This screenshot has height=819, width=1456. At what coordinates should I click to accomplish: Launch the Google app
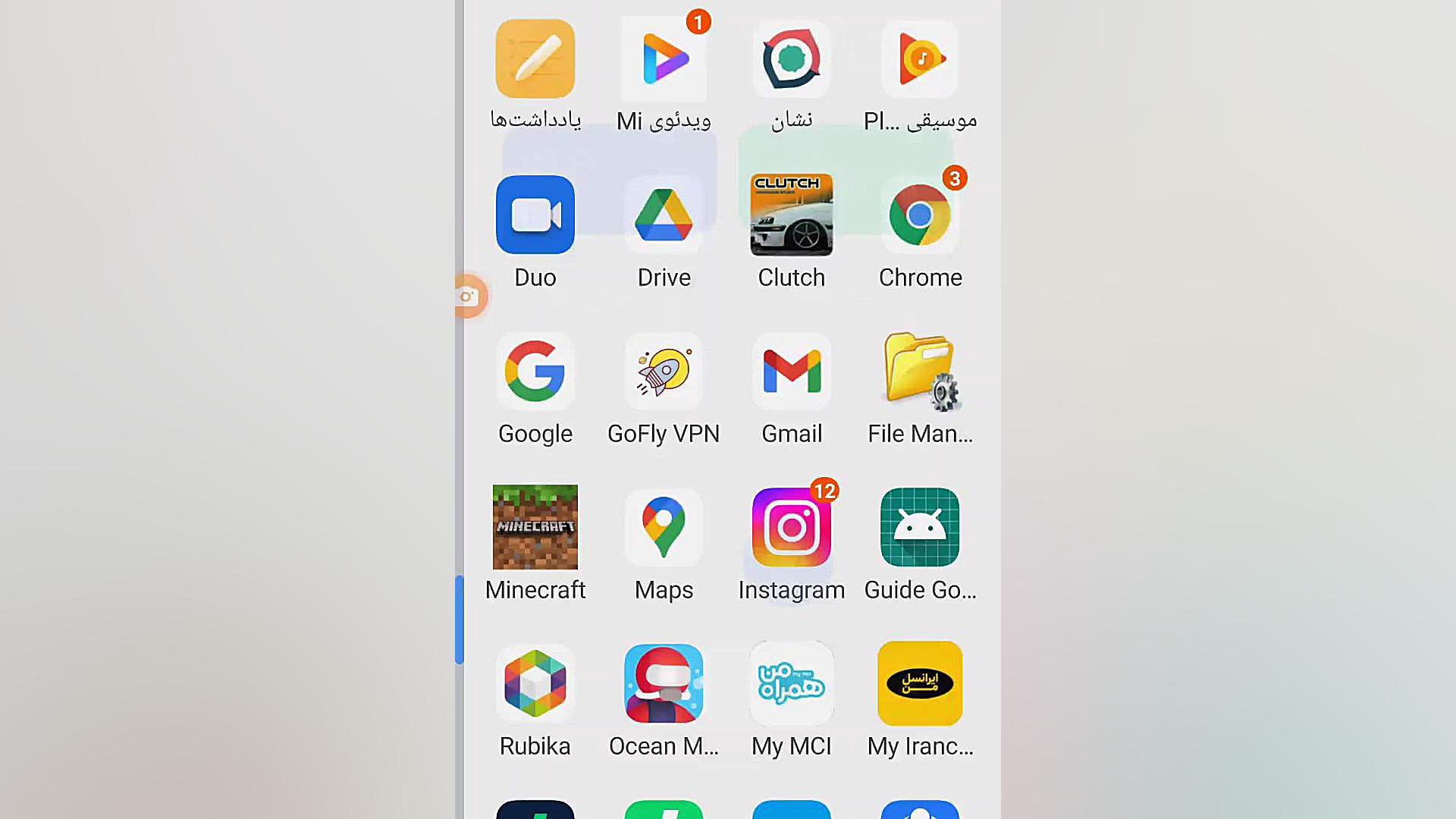pos(535,372)
